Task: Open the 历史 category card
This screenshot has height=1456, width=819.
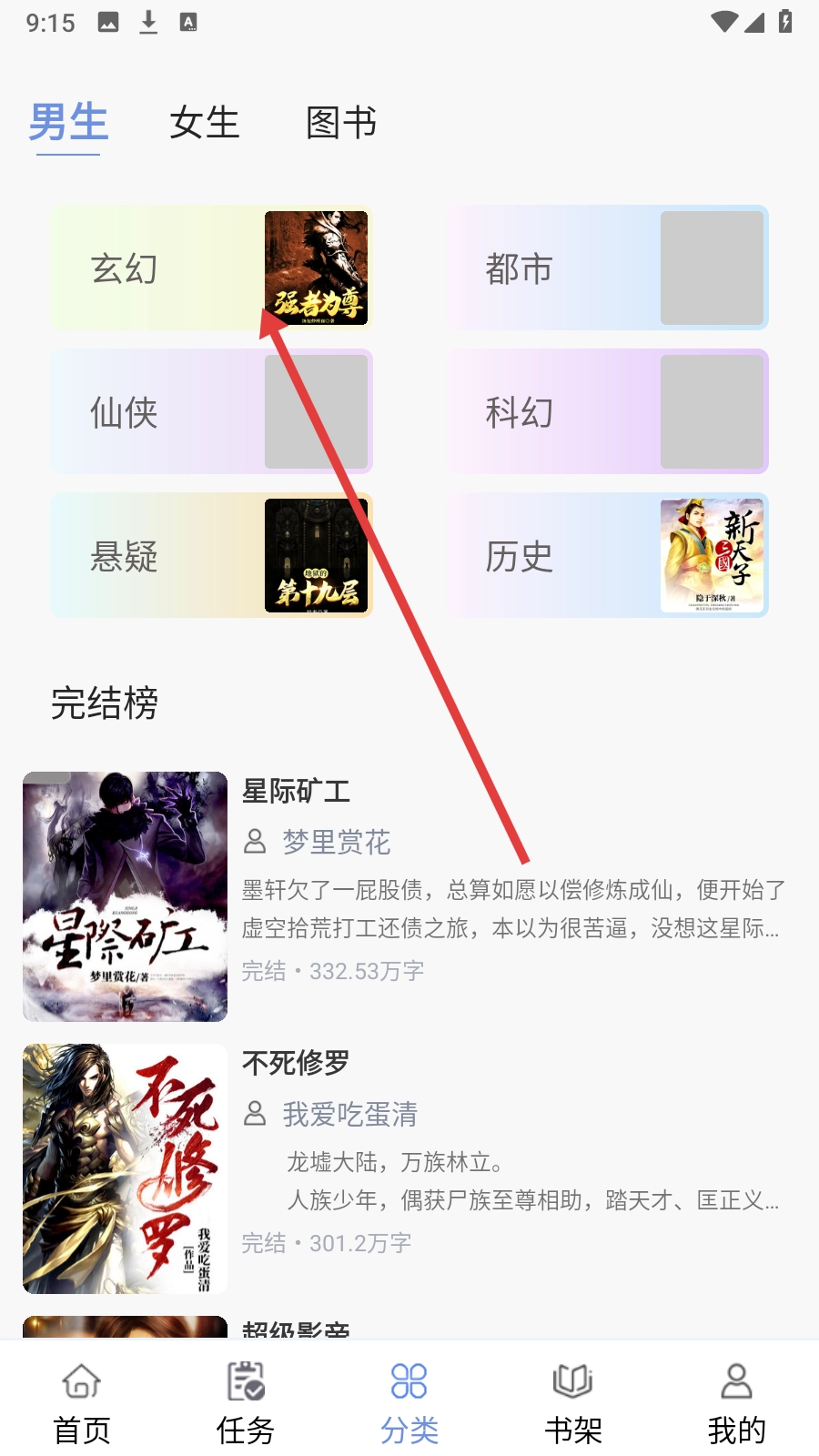Action: point(607,555)
